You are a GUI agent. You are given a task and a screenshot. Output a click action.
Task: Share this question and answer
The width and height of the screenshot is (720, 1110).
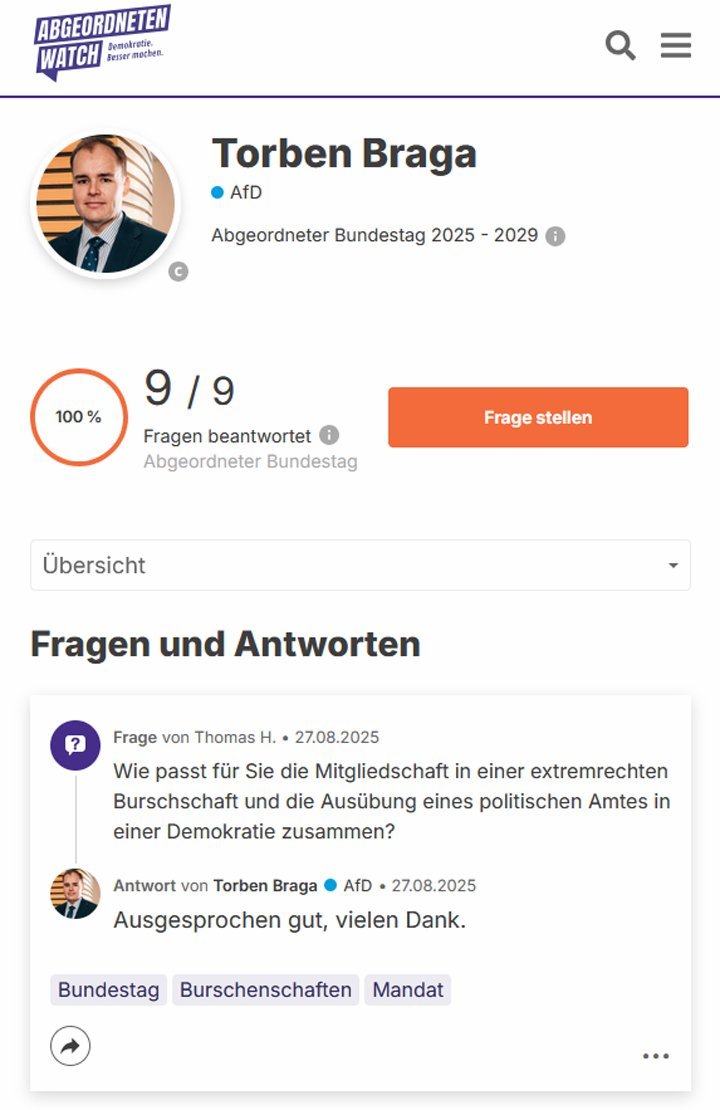click(70, 1047)
